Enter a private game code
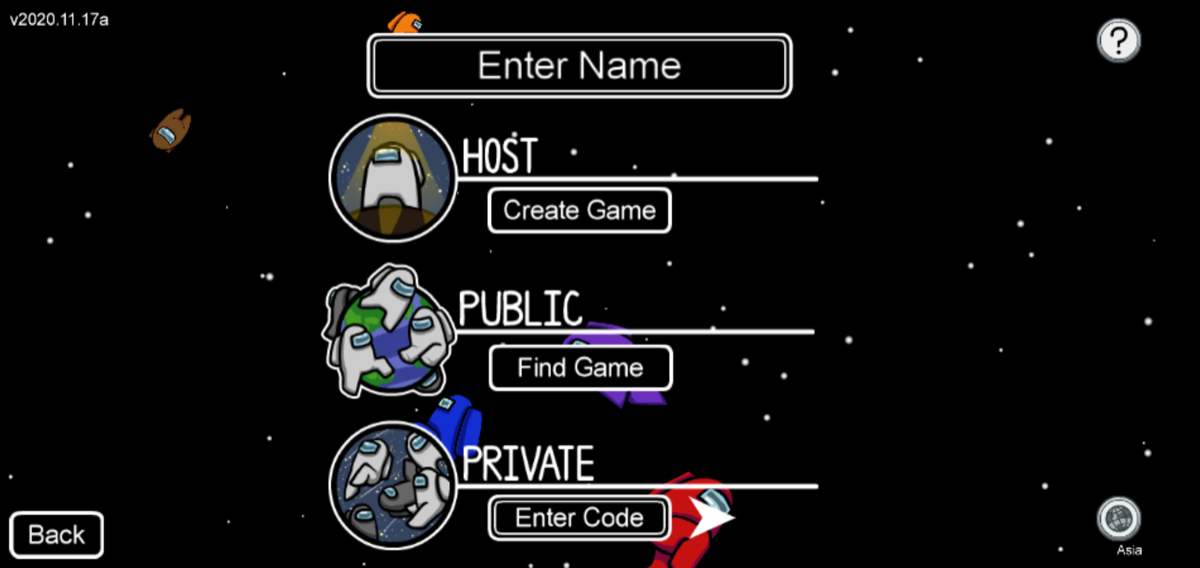The image size is (1200, 568). tap(579, 518)
